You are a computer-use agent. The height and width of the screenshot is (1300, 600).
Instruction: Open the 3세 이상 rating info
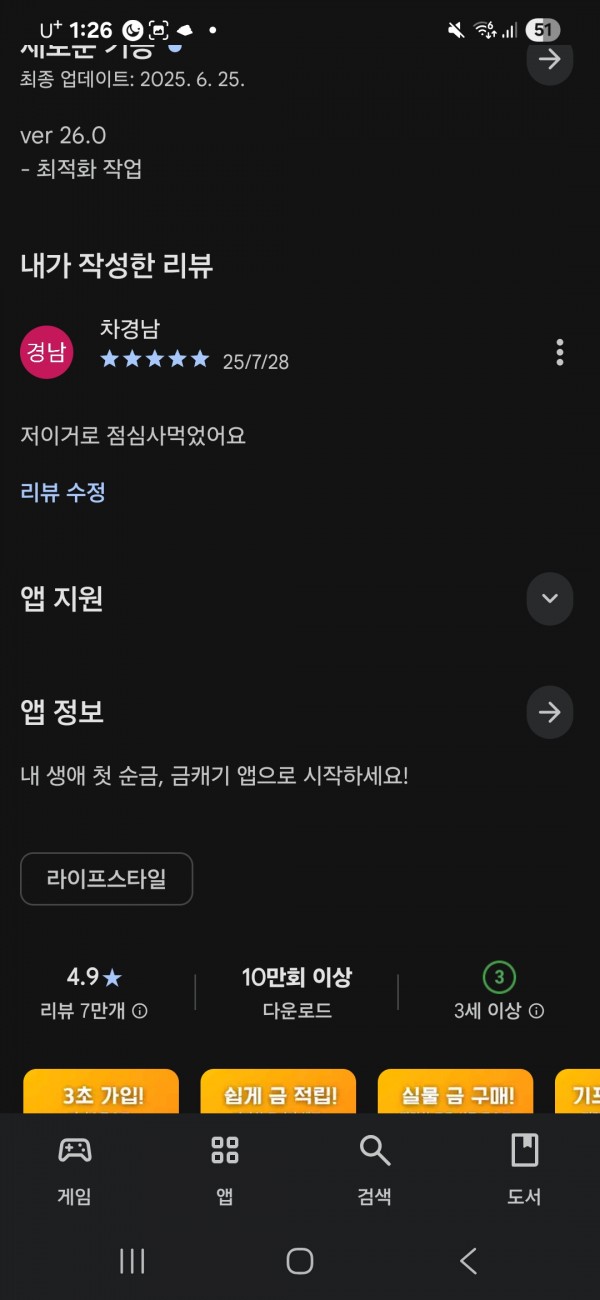click(537, 1011)
